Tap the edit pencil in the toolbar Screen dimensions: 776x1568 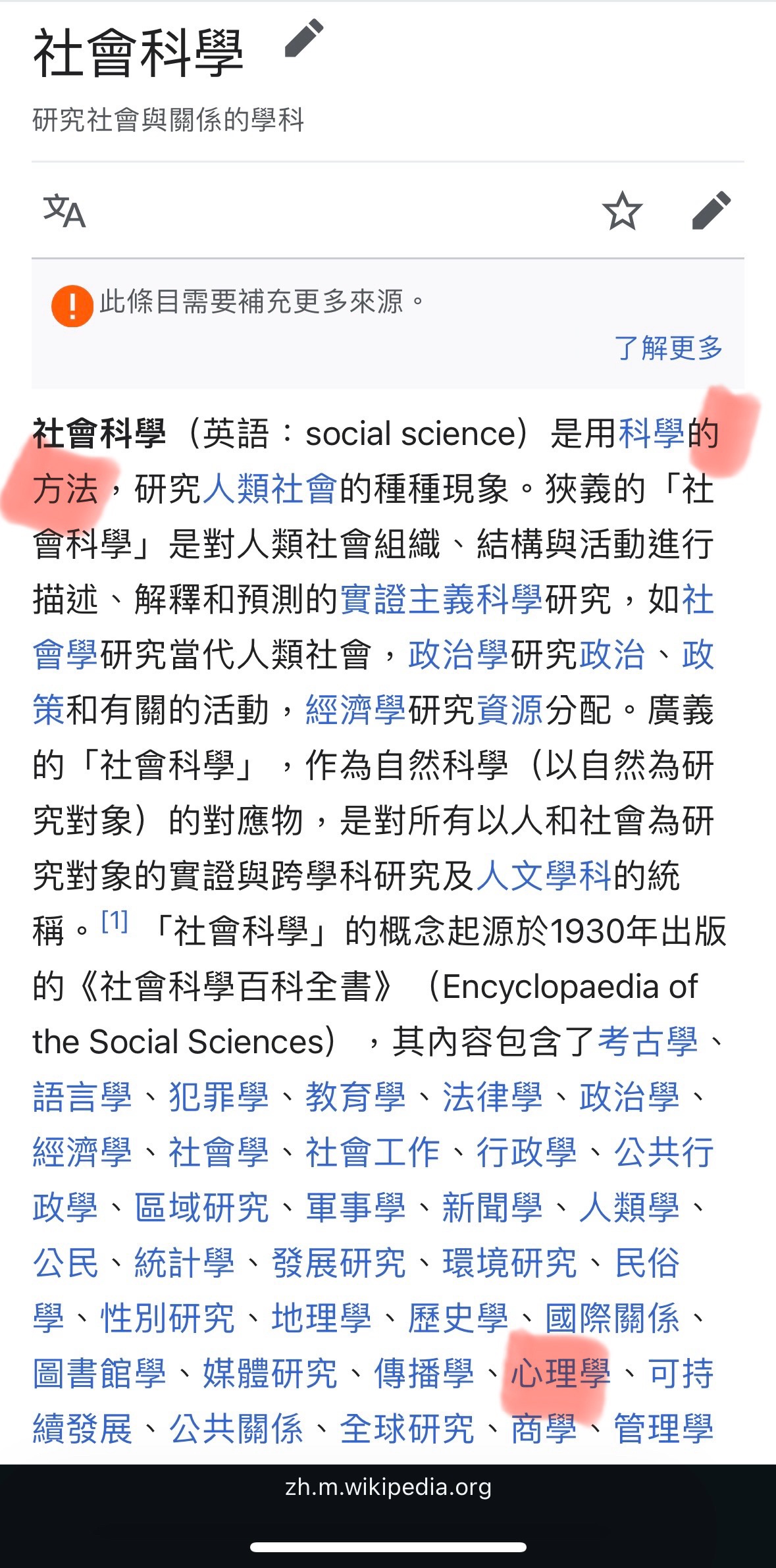711,211
